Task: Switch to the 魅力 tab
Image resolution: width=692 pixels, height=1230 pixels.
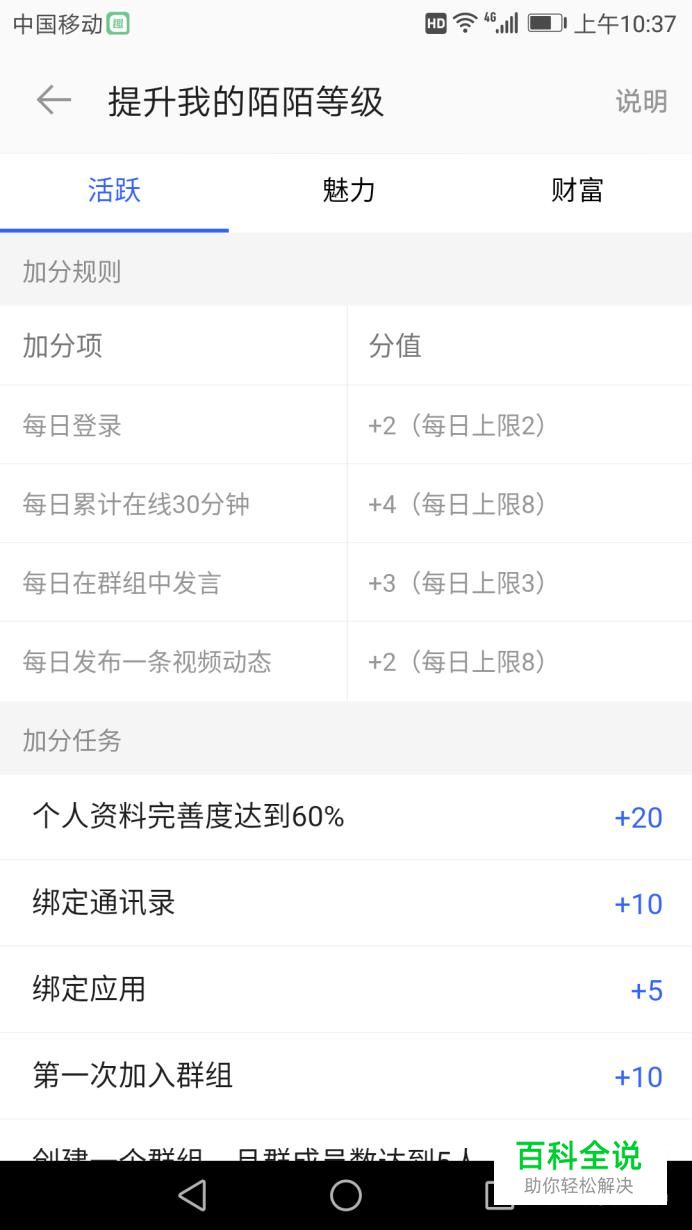Action: pos(348,190)
